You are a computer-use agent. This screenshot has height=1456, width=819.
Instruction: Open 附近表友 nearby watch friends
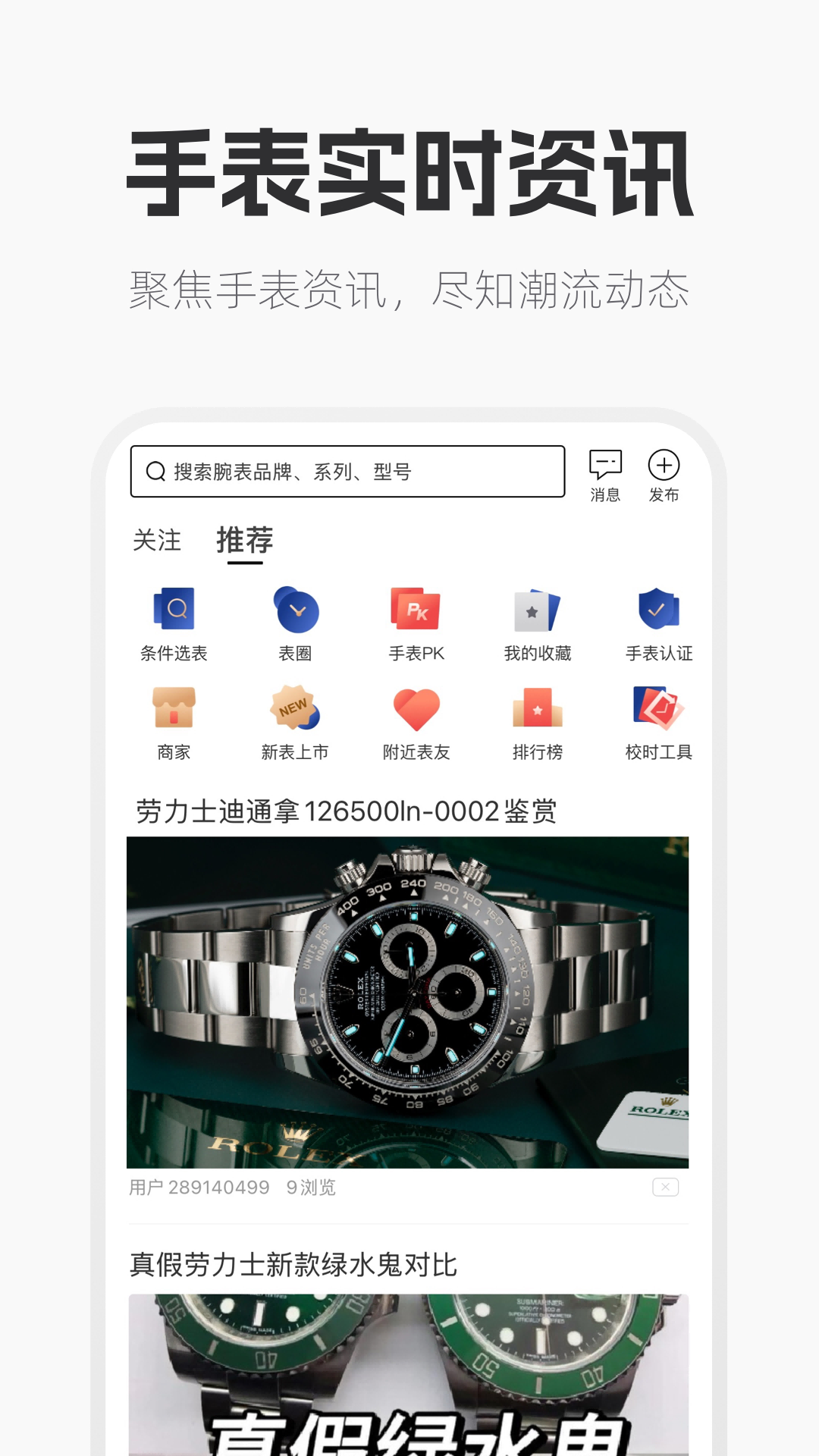point(416,722)
